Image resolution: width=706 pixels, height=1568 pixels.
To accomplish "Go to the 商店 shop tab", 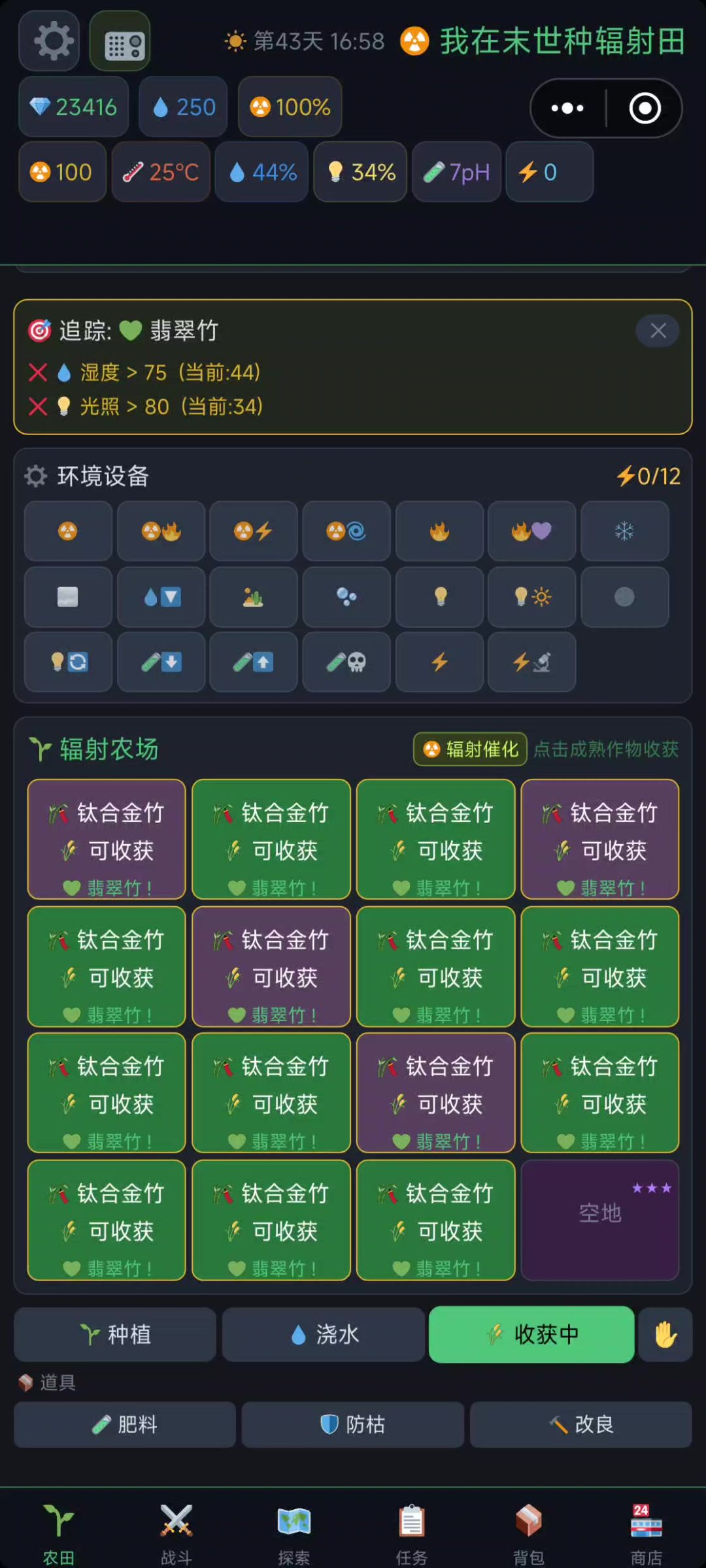I will 646,1533.
